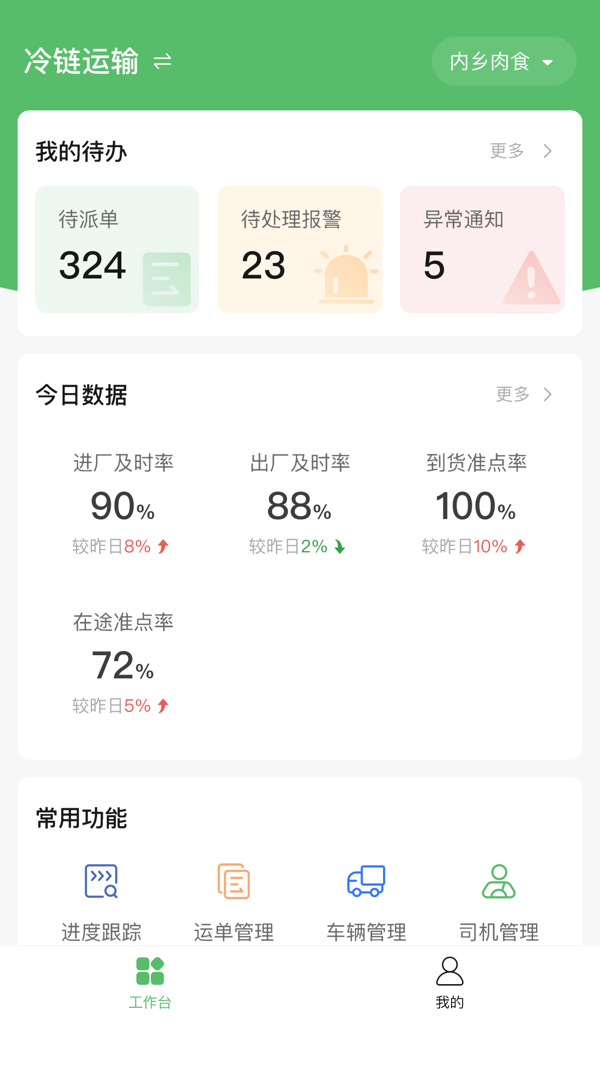Open the 待派单 card
The height and width of the screenshot is (1067, 600).
click(117, 250)
